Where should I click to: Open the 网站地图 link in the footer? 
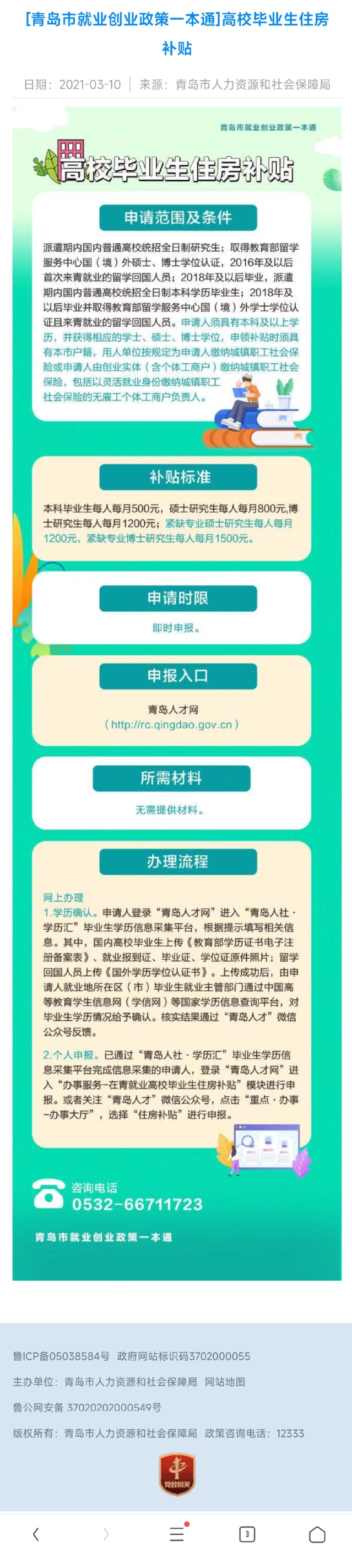coord(225,1382)
